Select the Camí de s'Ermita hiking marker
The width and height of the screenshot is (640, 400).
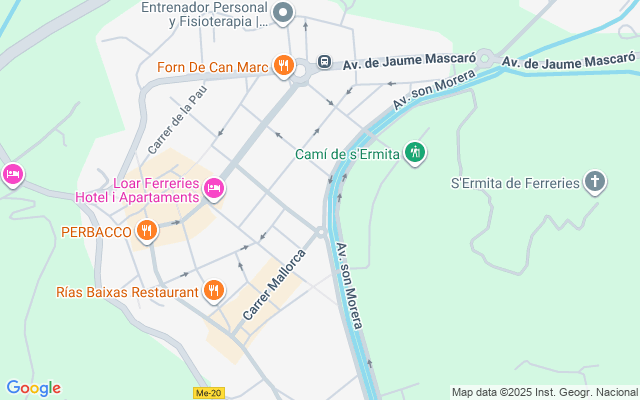click(415, 154)
